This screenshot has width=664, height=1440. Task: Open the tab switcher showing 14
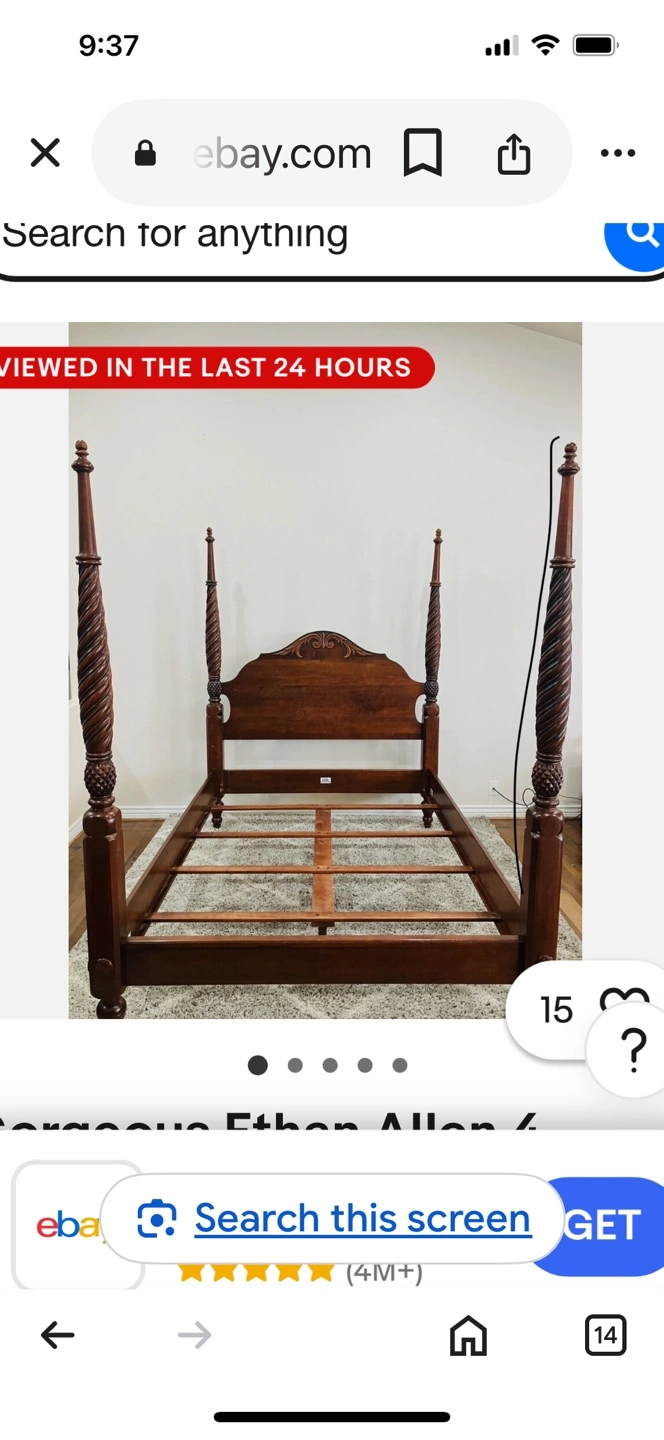tap(605, 1335)
